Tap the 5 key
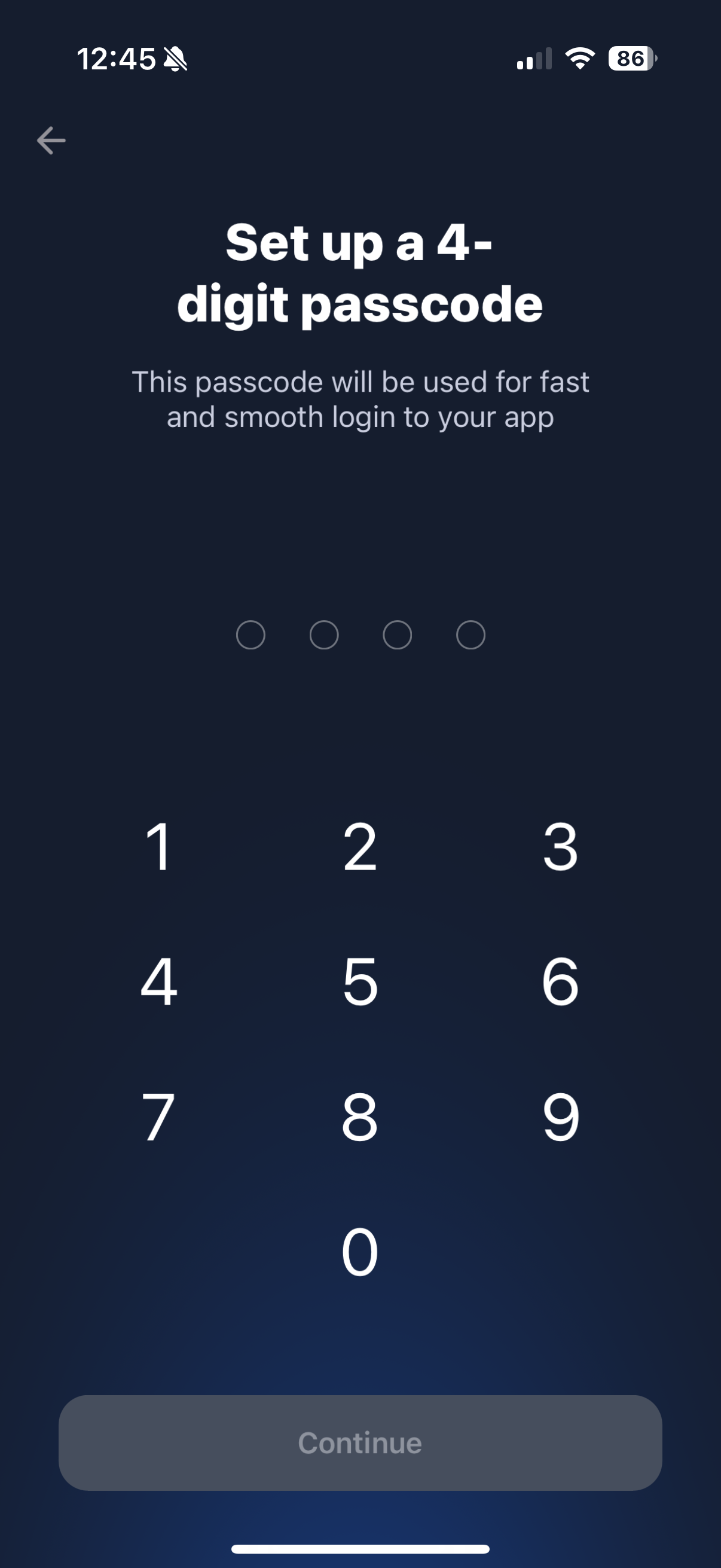Viewport: 721px width, 1568px height. [360, 981]
